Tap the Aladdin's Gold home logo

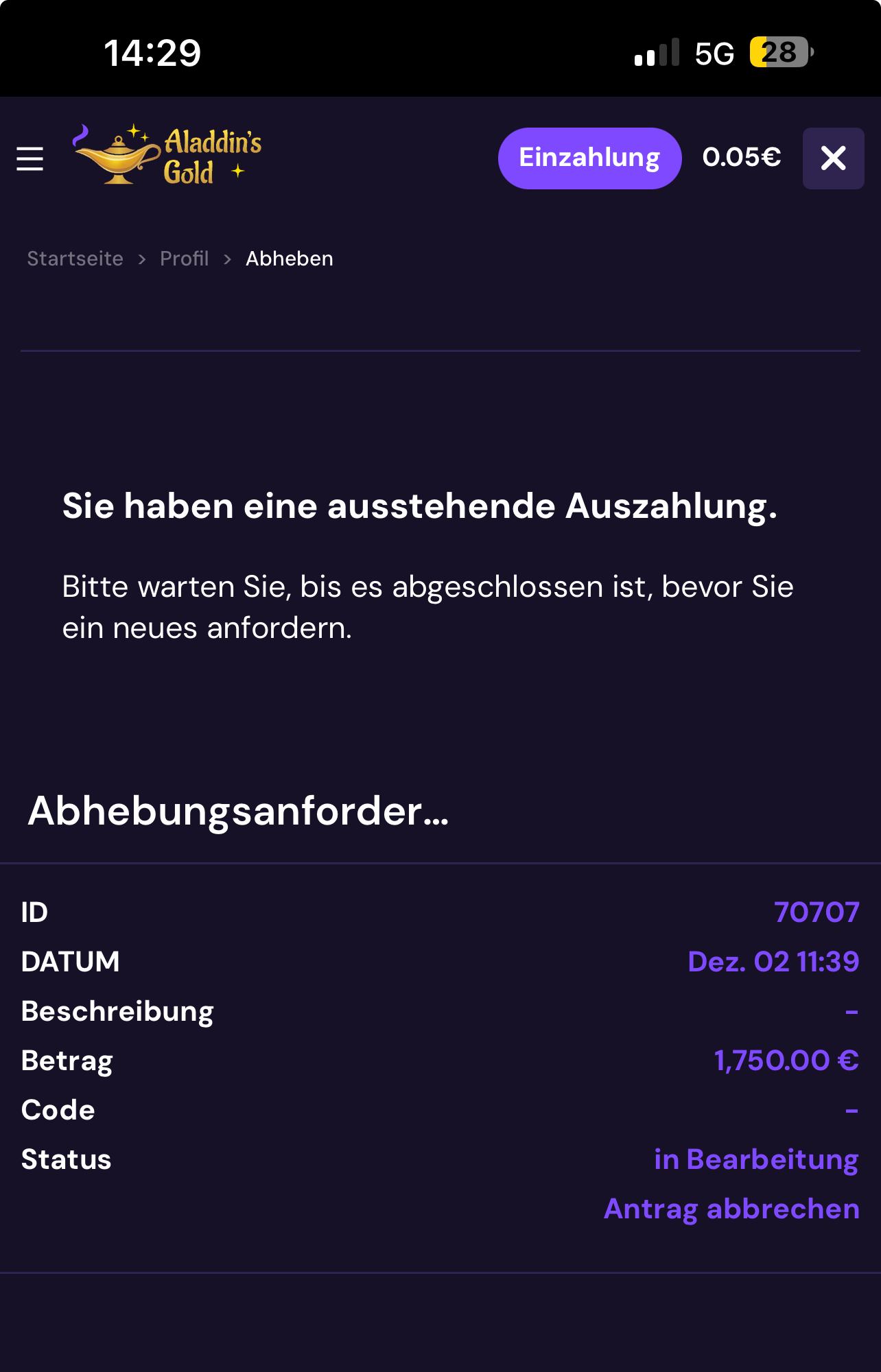(x=167, y=155)
